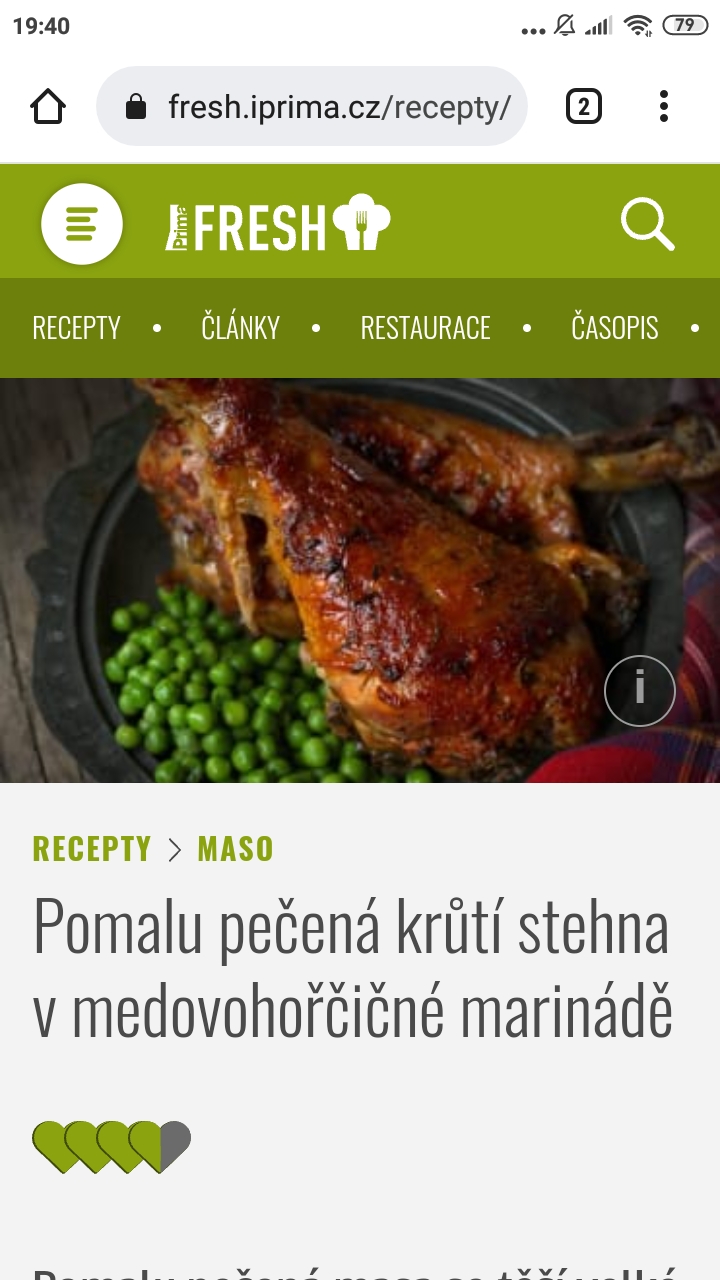Open the RESTAURACE section
Screen dimensions: 720x1280
point(425,328)
